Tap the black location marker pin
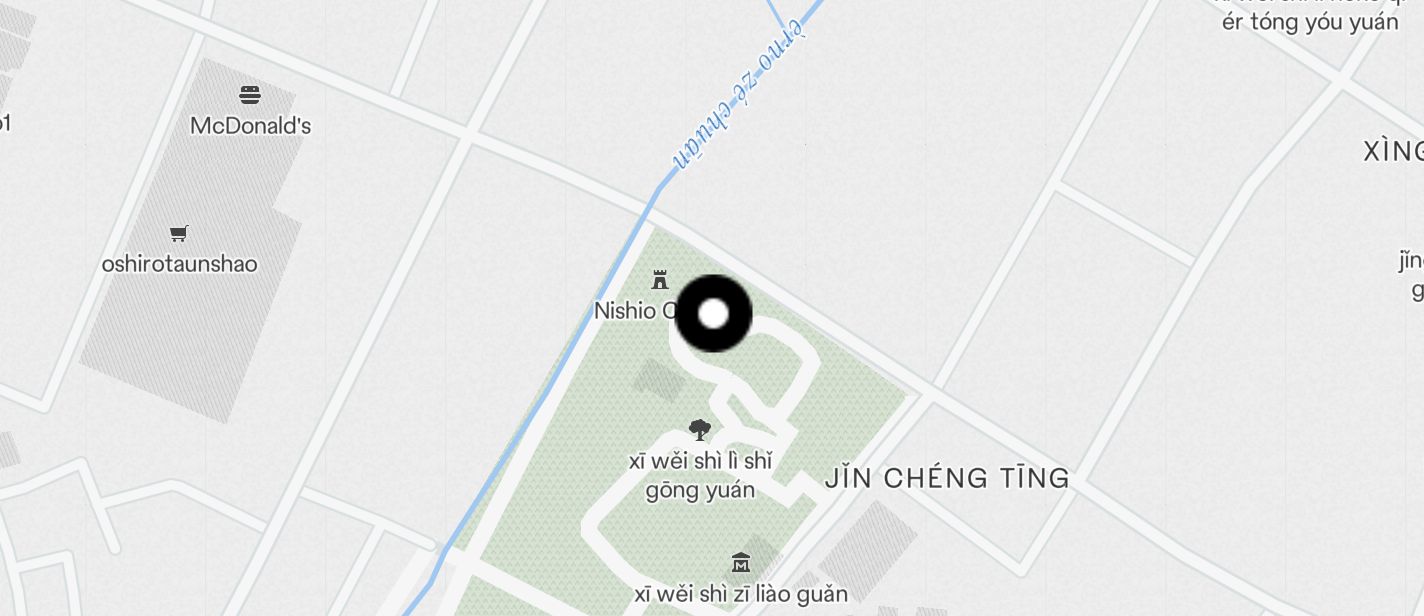The height and width of the screenshot is (616, 1424). tap(713, 314)
